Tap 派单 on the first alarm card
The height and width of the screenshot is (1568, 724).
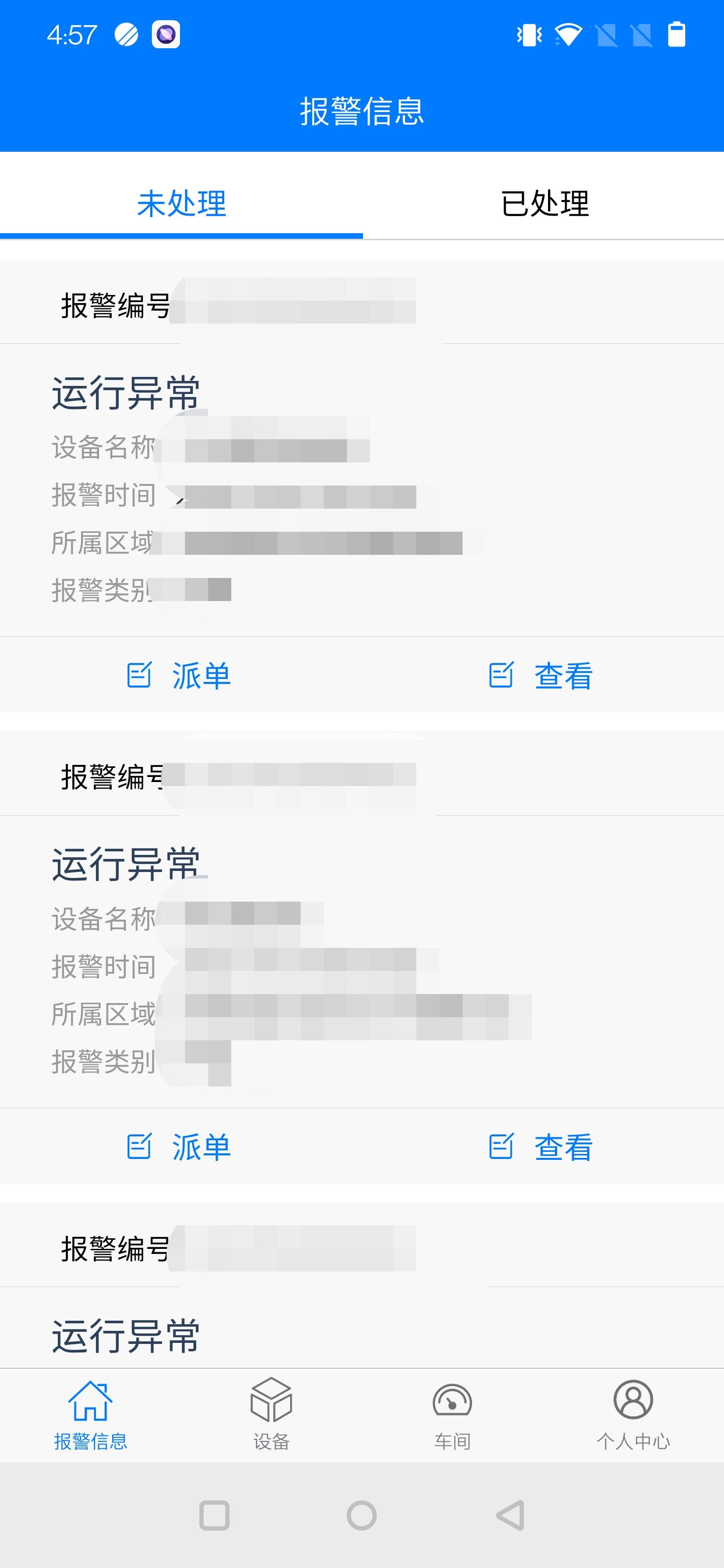point(179,675)
